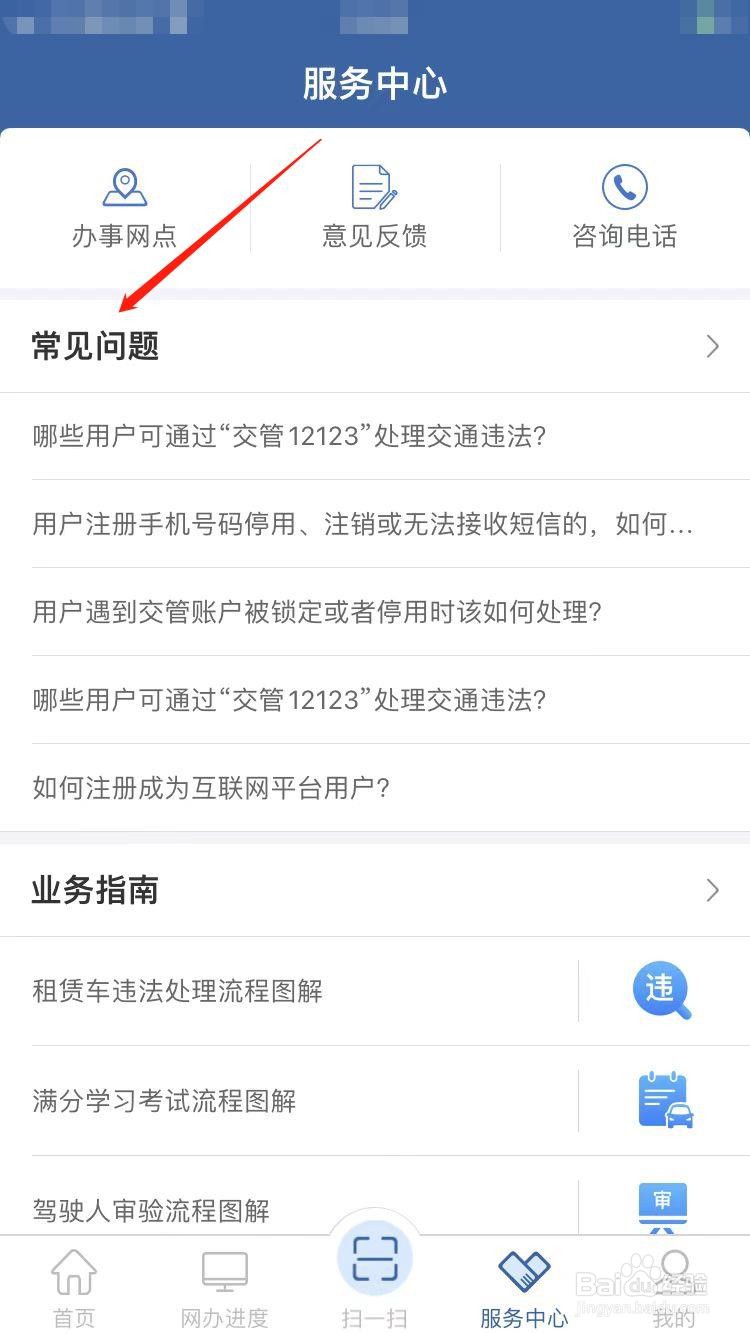Switch to the 我的 tab
The image size is (750, 1334).
pos(675,1286)
